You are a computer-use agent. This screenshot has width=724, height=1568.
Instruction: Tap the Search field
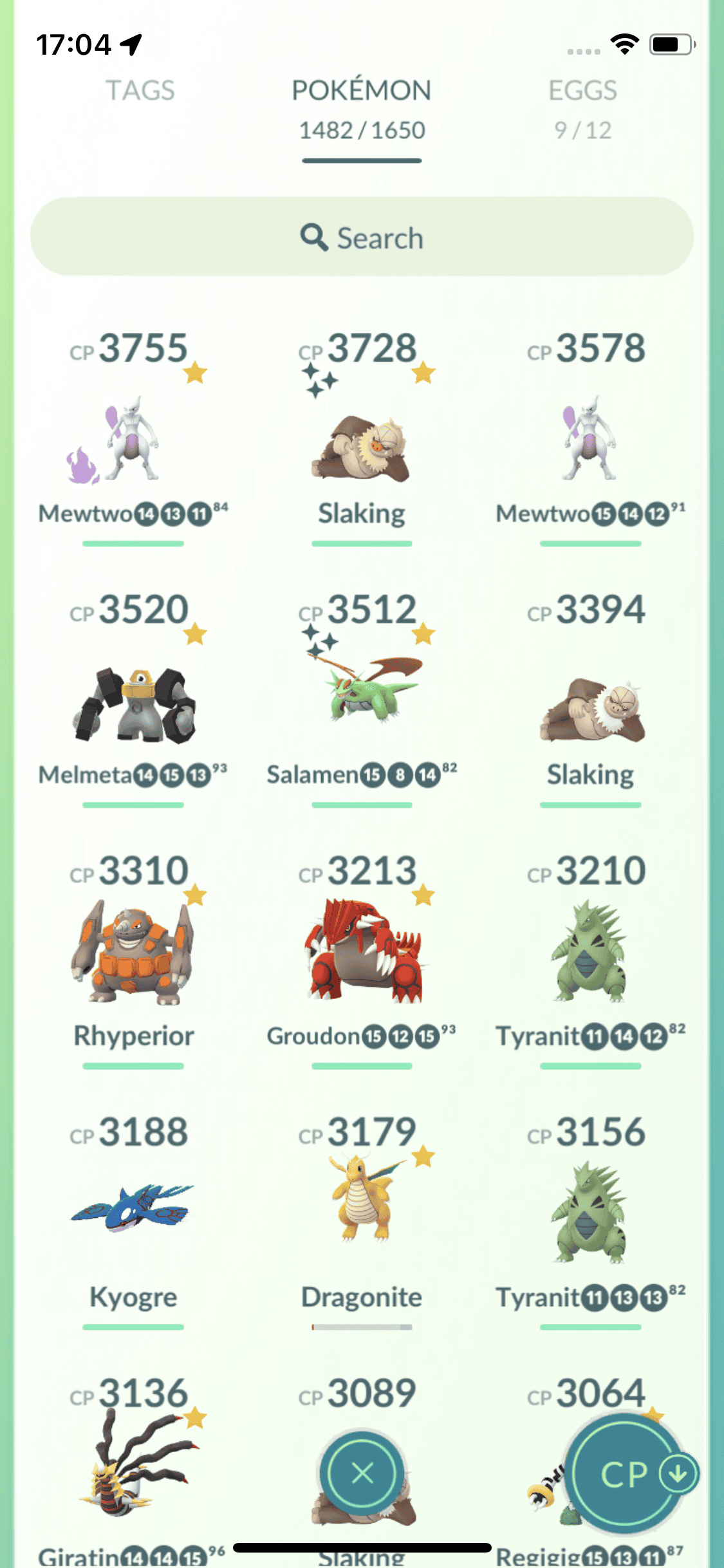(362, 238)
